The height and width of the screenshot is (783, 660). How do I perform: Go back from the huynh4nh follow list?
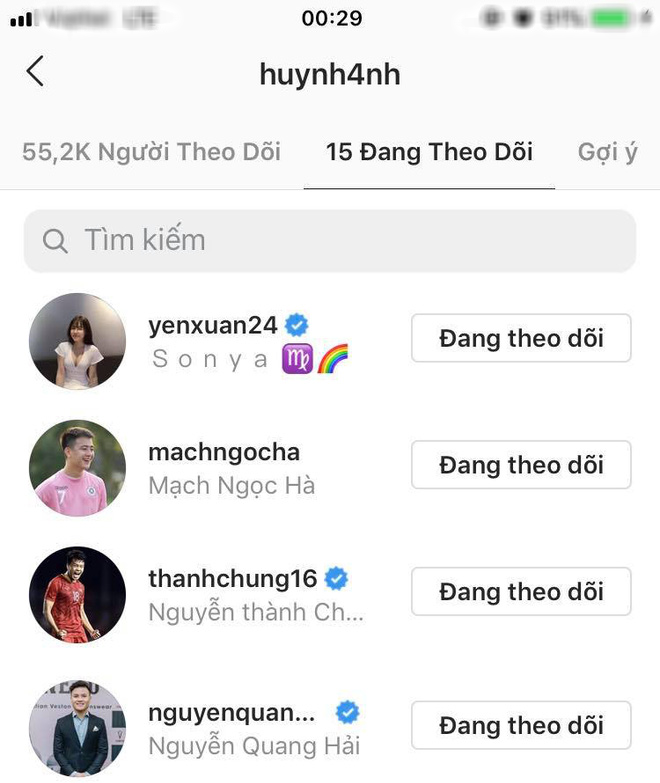36,72
